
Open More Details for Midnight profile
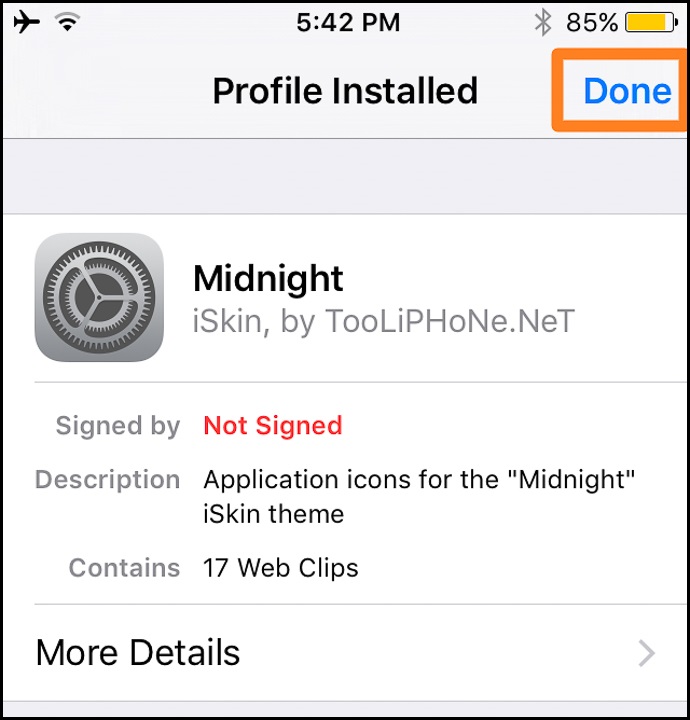pos(344,653)
